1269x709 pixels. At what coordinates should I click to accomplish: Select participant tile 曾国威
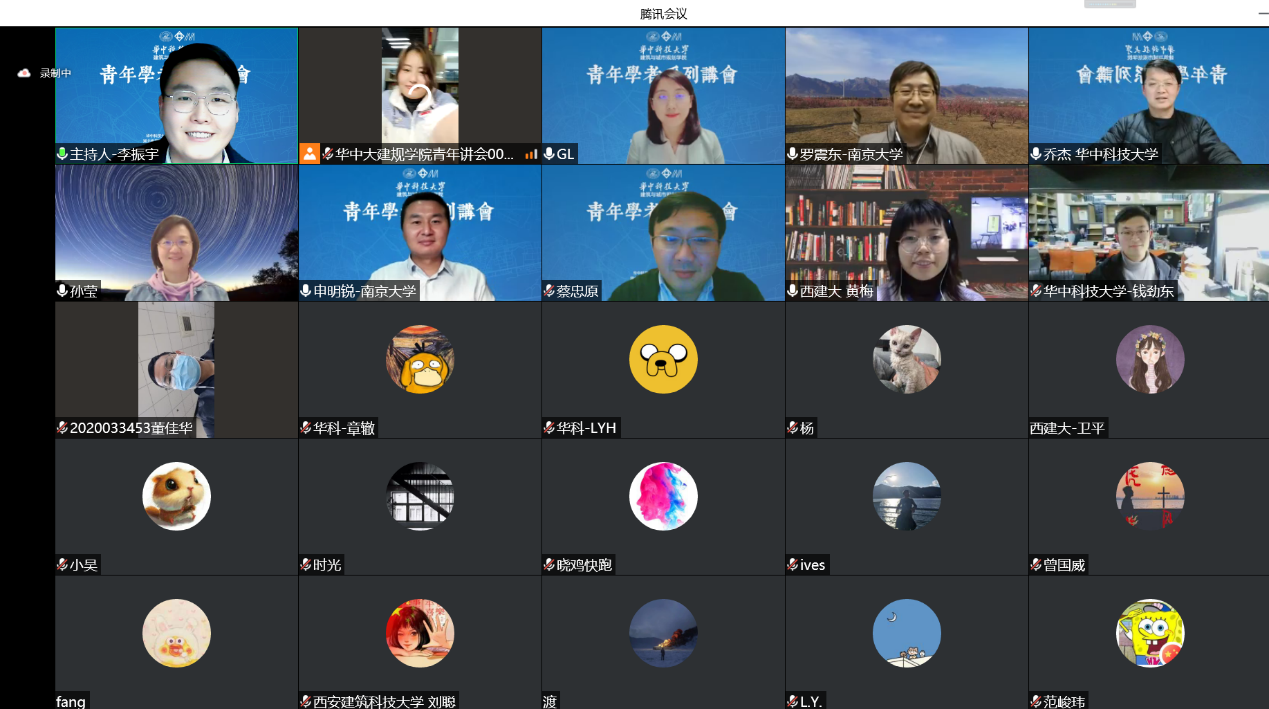coord(1149,506)
